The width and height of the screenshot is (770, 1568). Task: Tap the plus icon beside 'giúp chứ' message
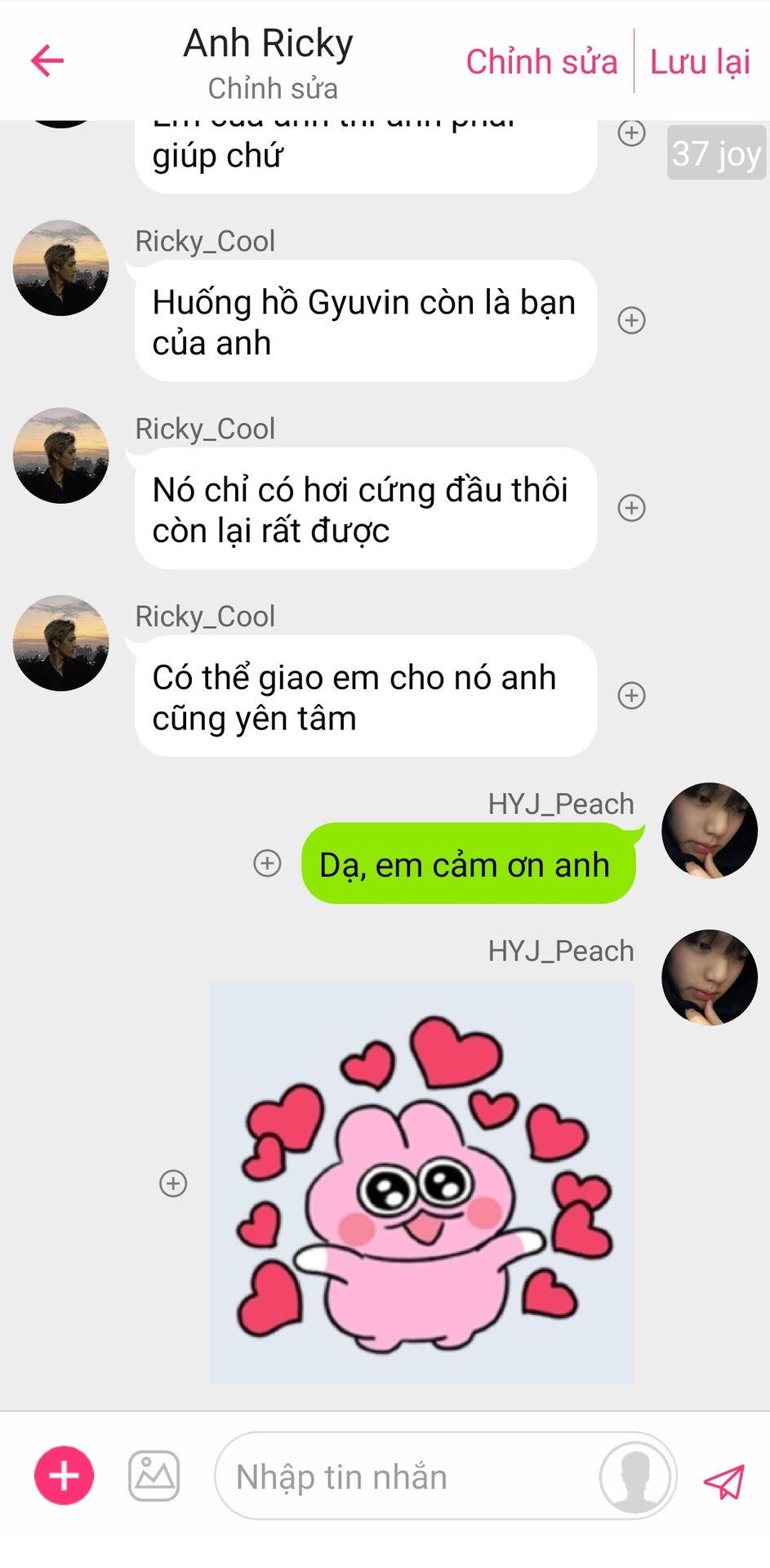(x=631, y=133)
